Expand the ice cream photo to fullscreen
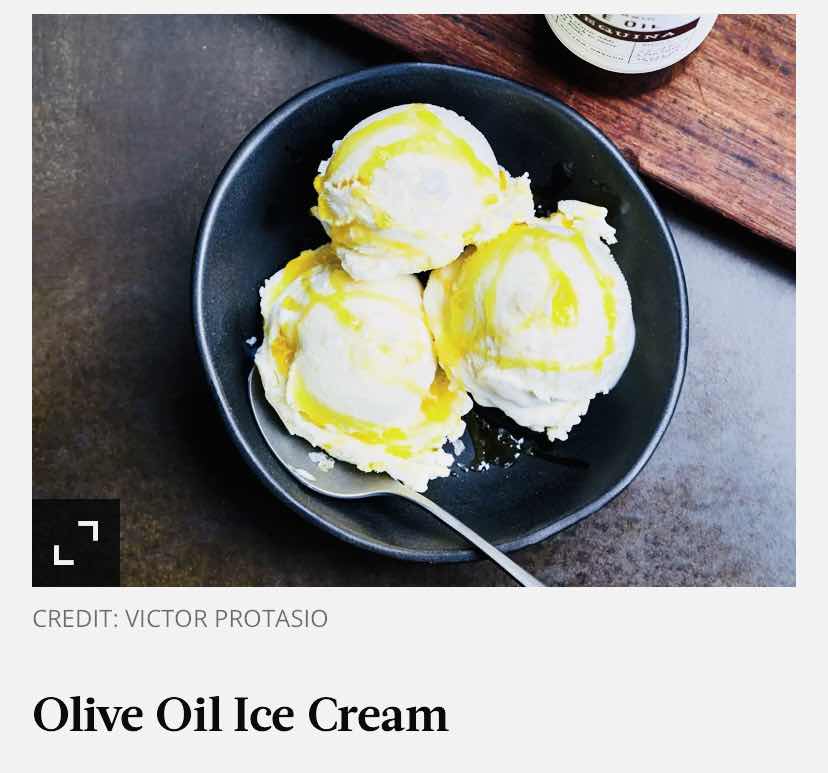 coord(76,543)
